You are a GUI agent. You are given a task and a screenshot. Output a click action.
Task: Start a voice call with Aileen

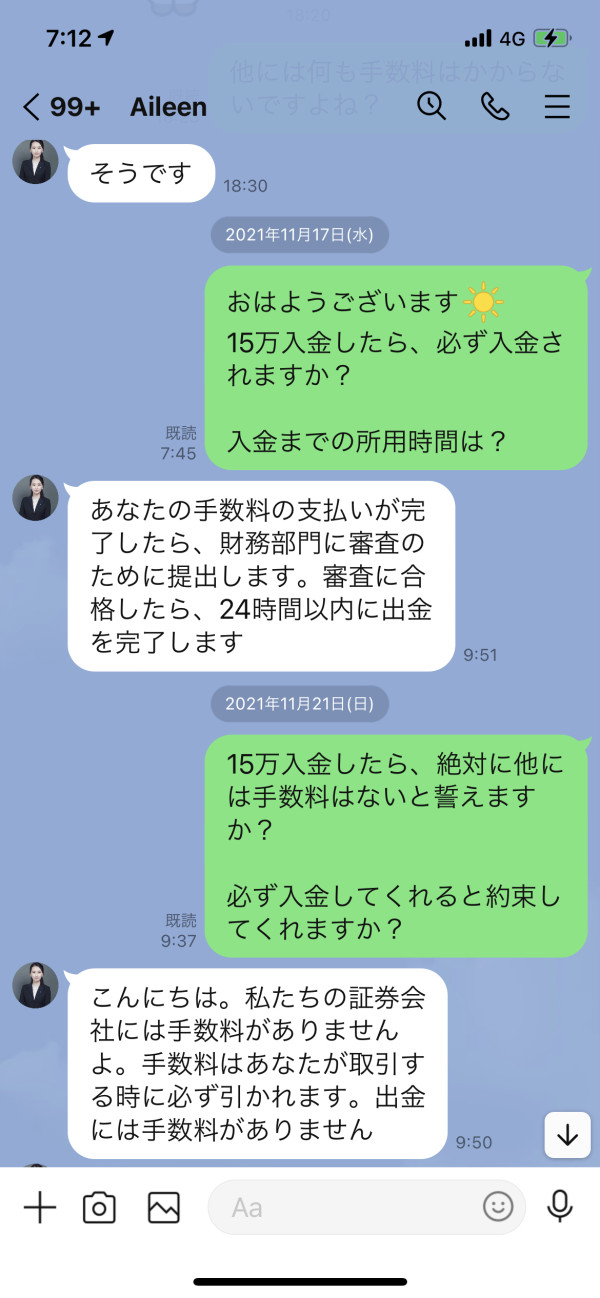pyautogui.click(x=495, y=107)
